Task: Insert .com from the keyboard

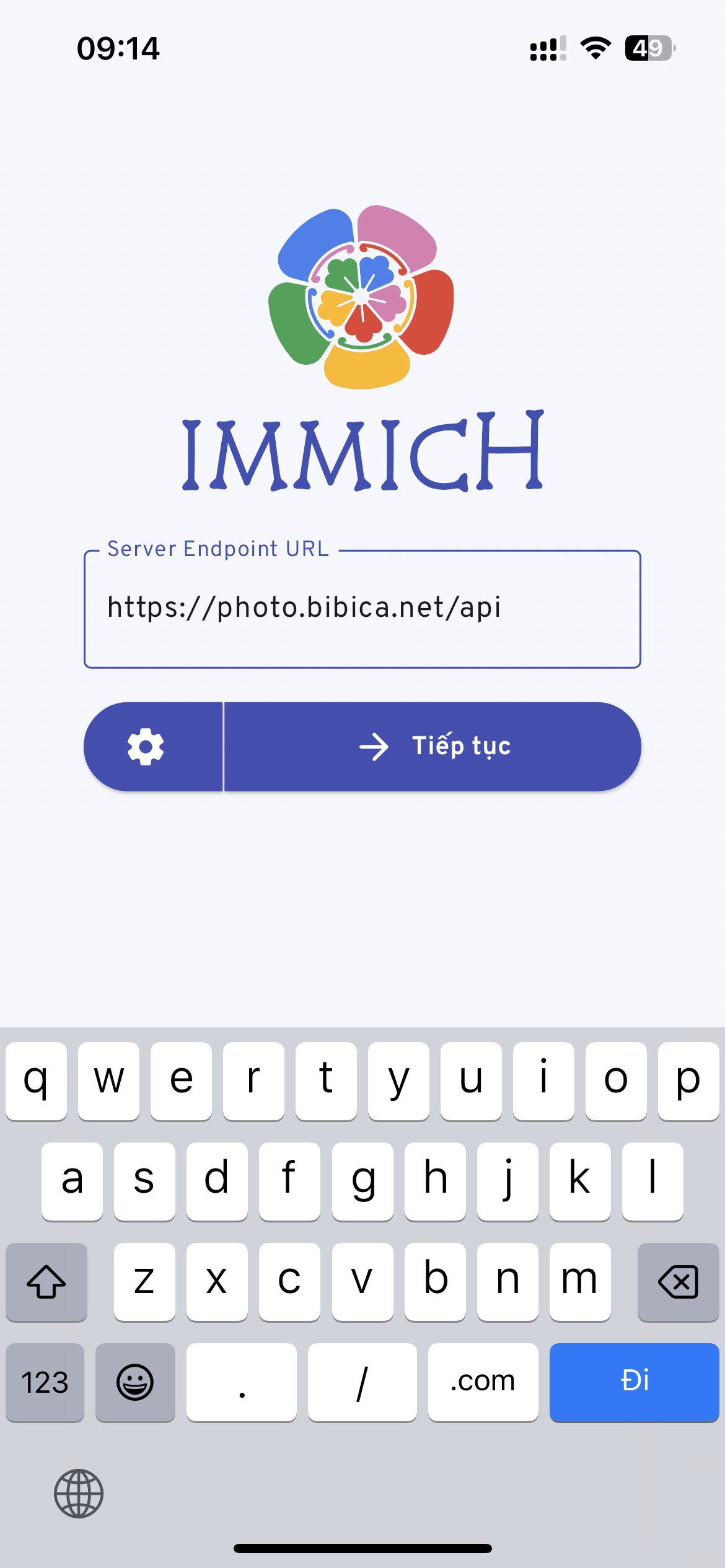Action: (x=483, y=1382)
